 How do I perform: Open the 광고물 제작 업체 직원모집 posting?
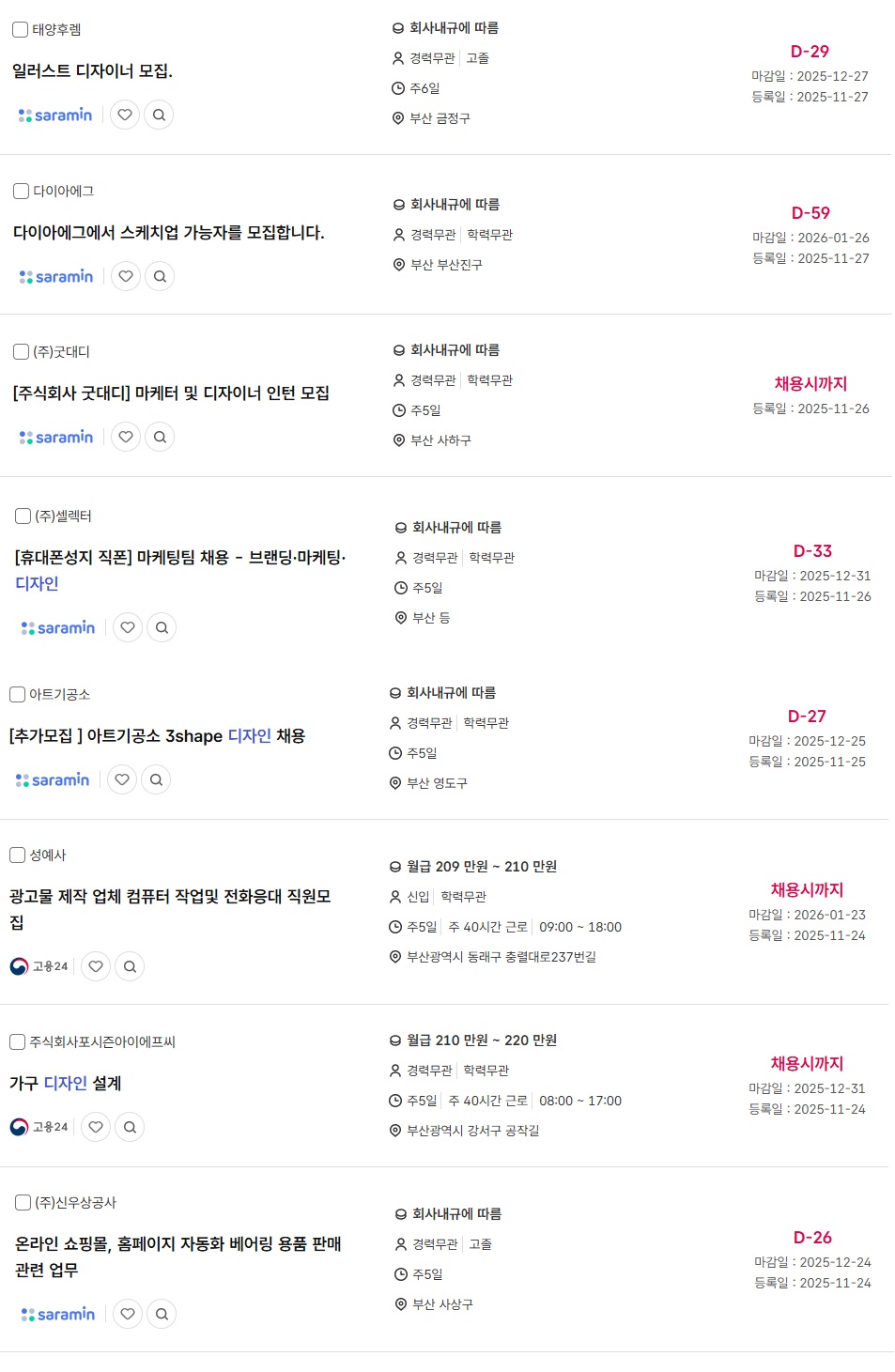tap(170, 897)
